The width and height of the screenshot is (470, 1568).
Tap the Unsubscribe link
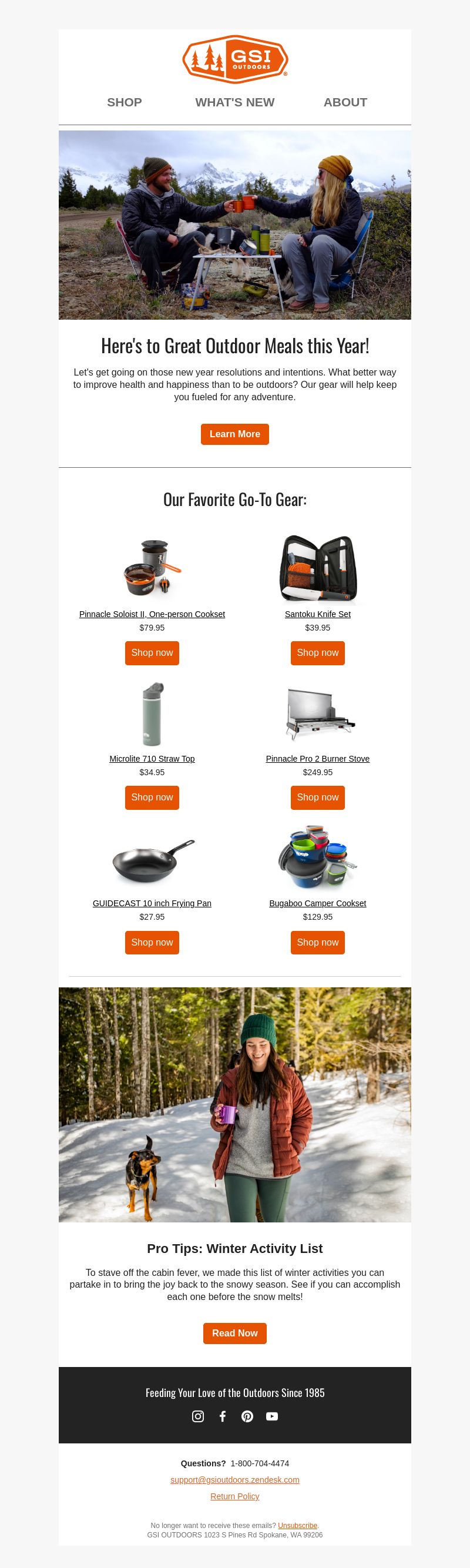[297, 1525]
